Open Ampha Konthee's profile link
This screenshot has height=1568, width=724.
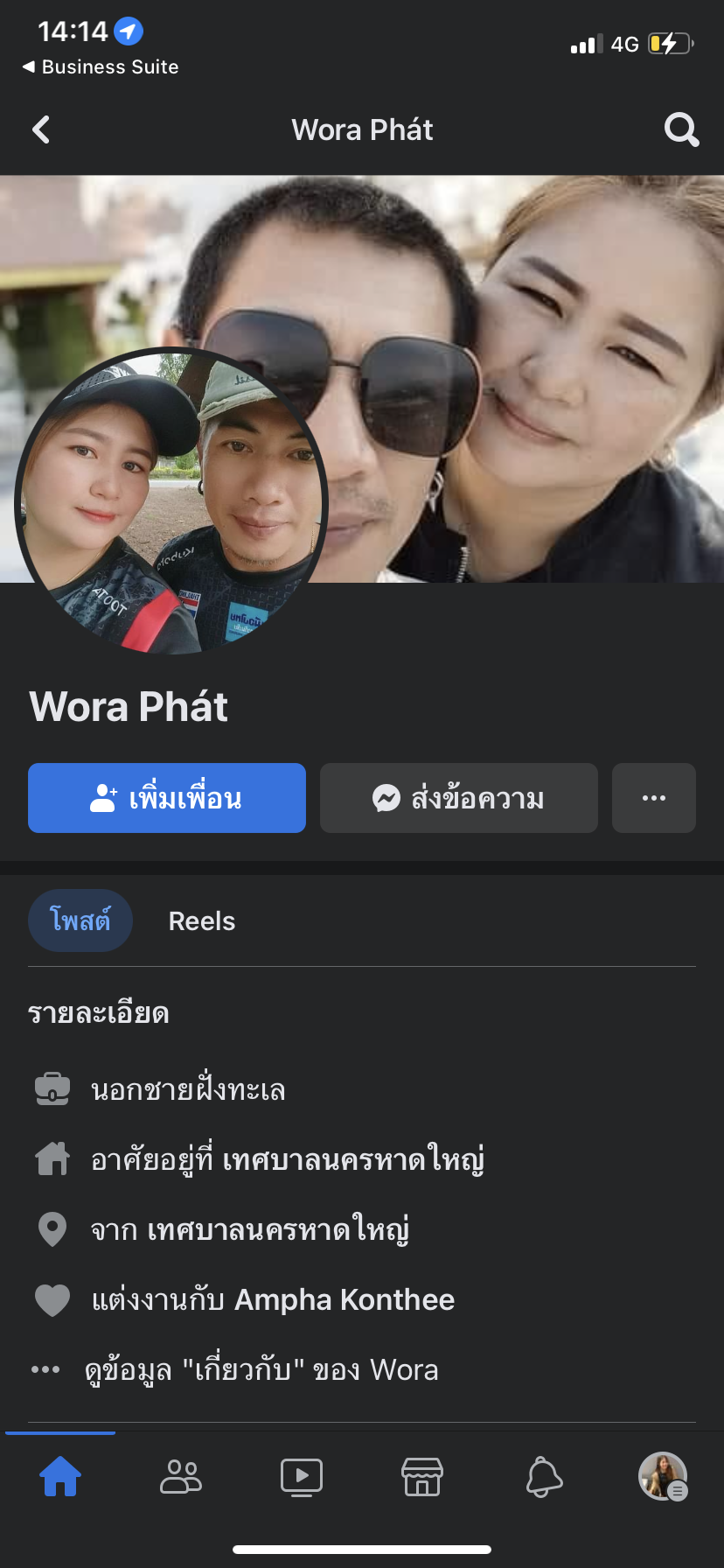345,1300
